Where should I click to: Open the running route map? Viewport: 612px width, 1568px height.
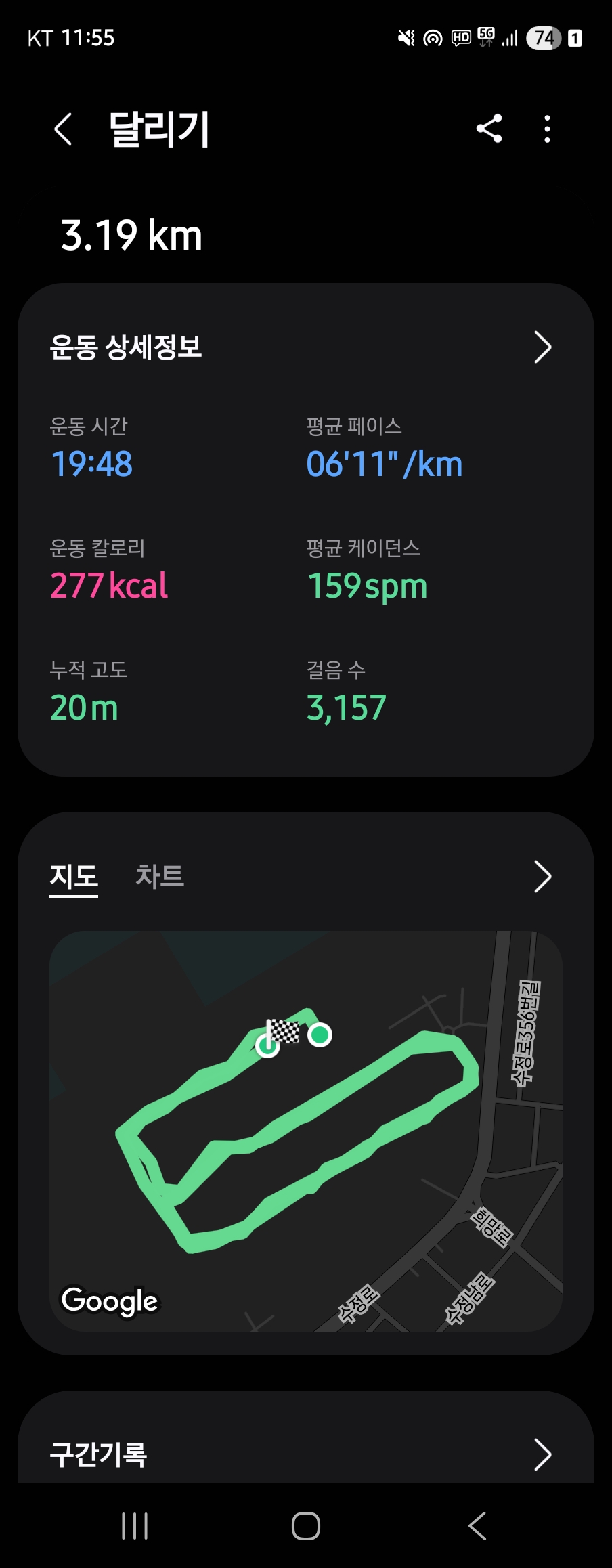coord(306,1131)
